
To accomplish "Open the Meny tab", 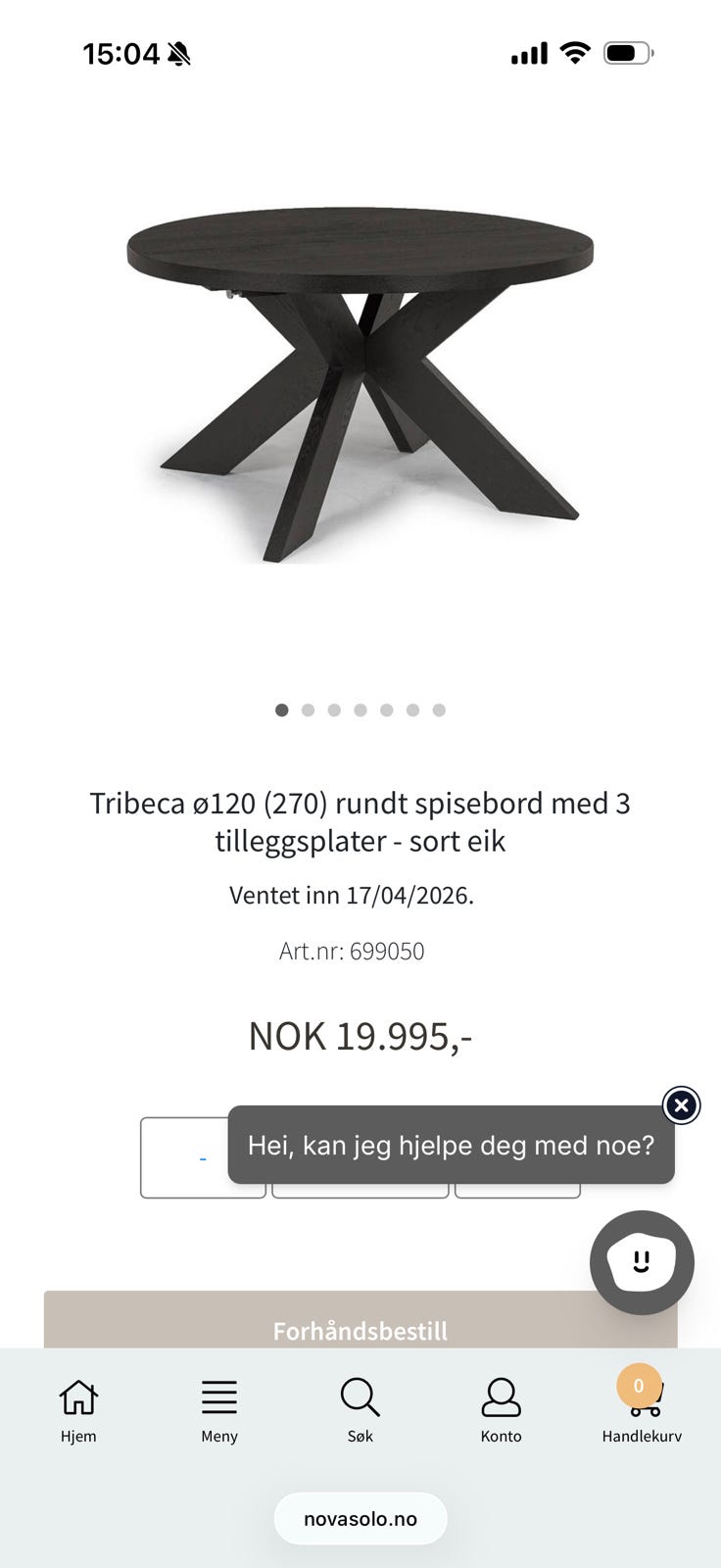I will 219,1409.
